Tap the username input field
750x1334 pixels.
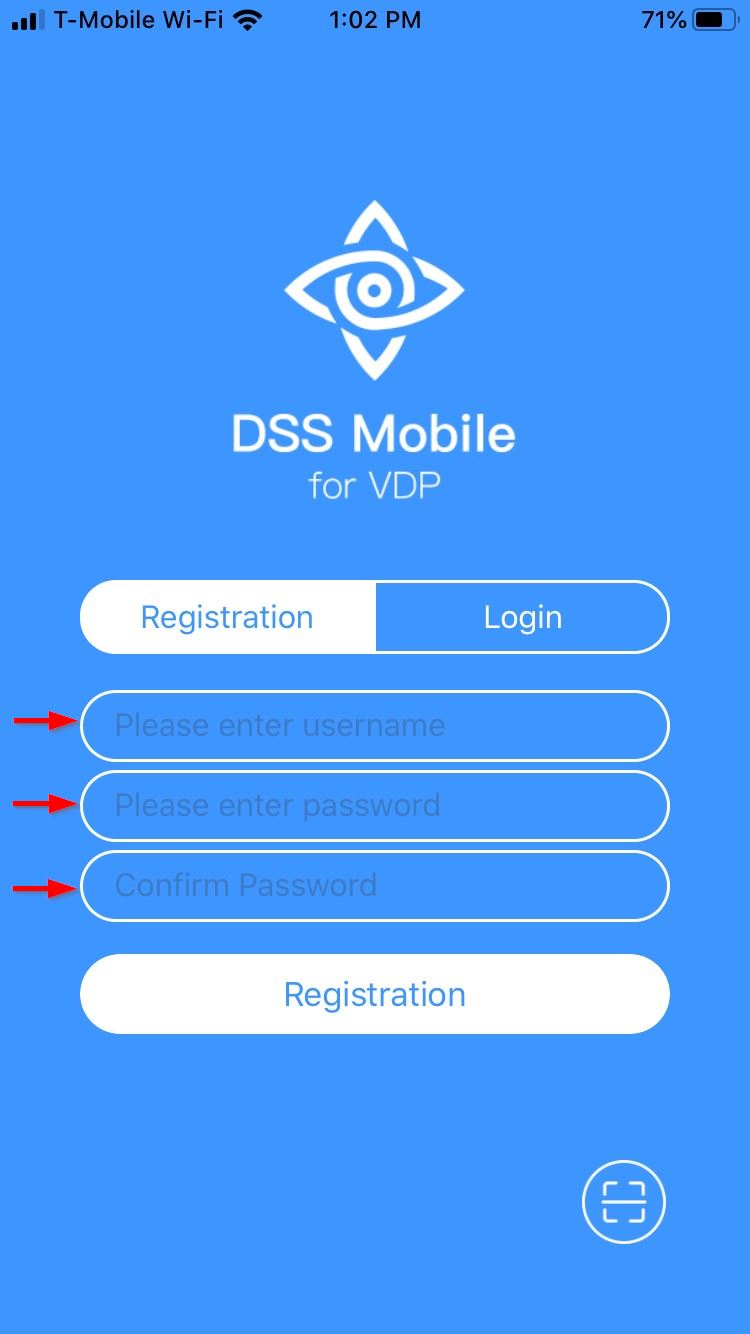click(374, 725)
